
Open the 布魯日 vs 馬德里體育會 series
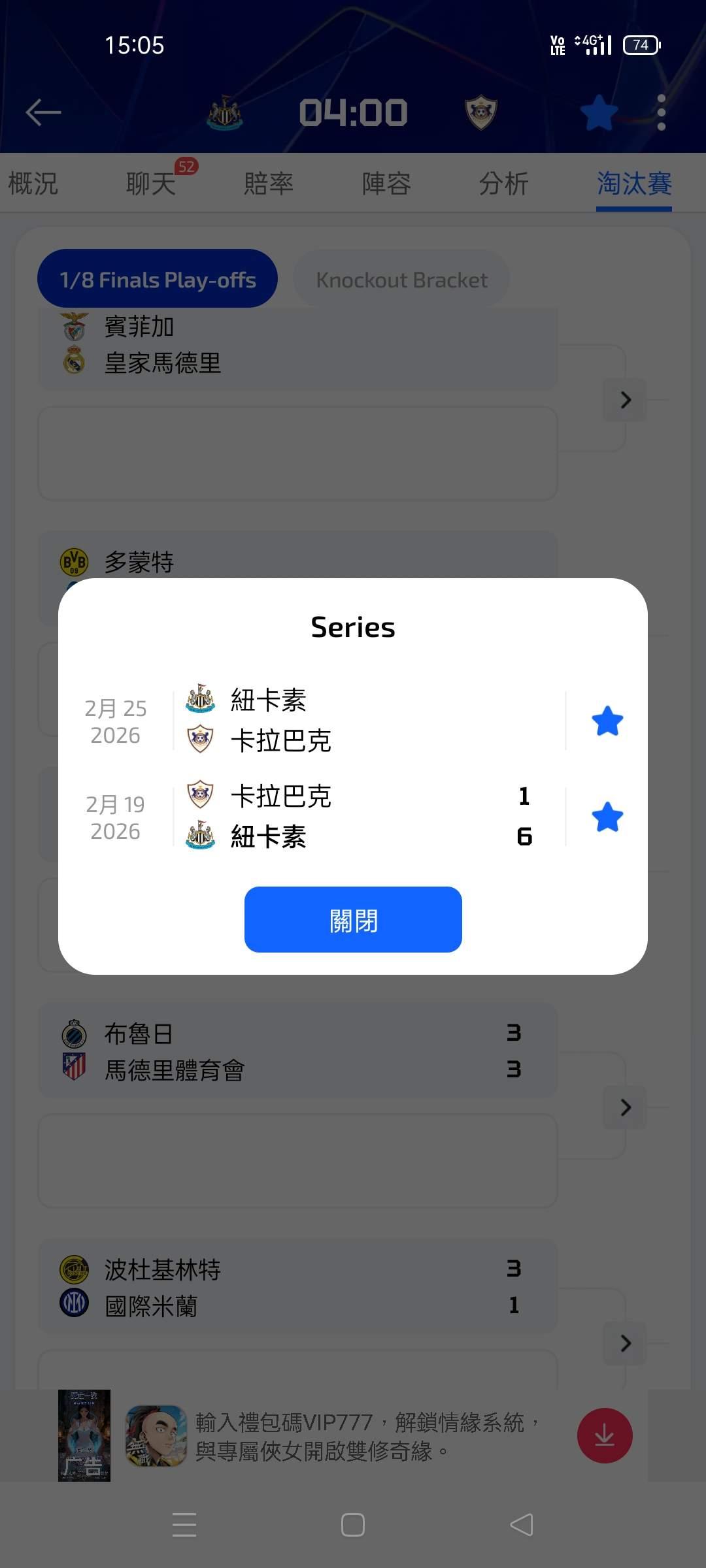(297, 1051)
